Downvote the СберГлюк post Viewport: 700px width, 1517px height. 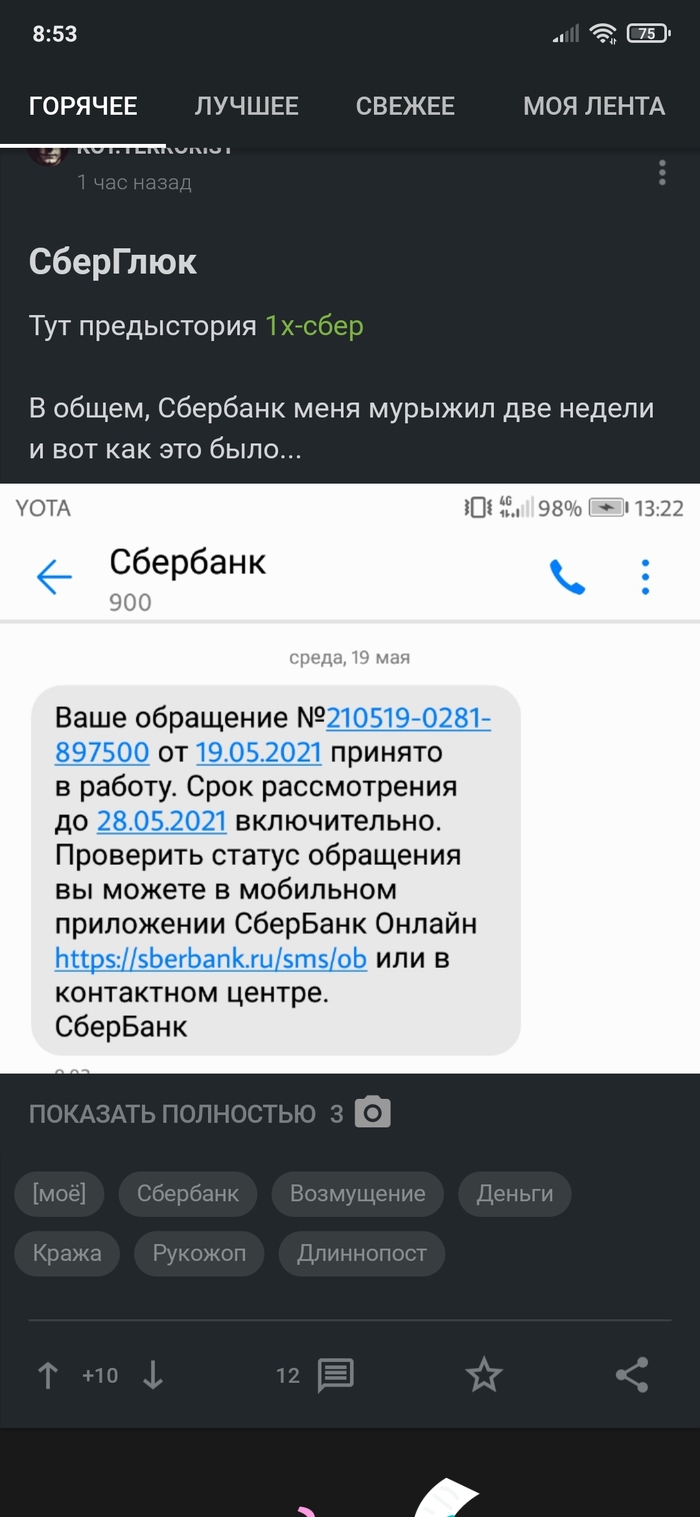(x=152, y=1376)
